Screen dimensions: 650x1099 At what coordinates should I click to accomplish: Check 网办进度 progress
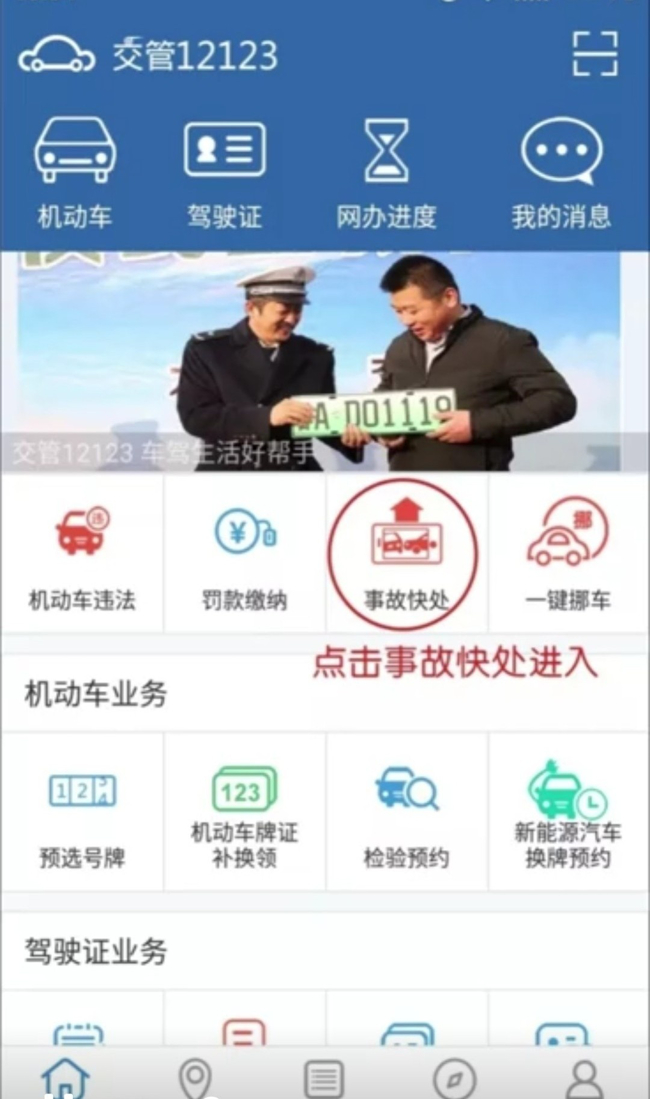[386, 170]
